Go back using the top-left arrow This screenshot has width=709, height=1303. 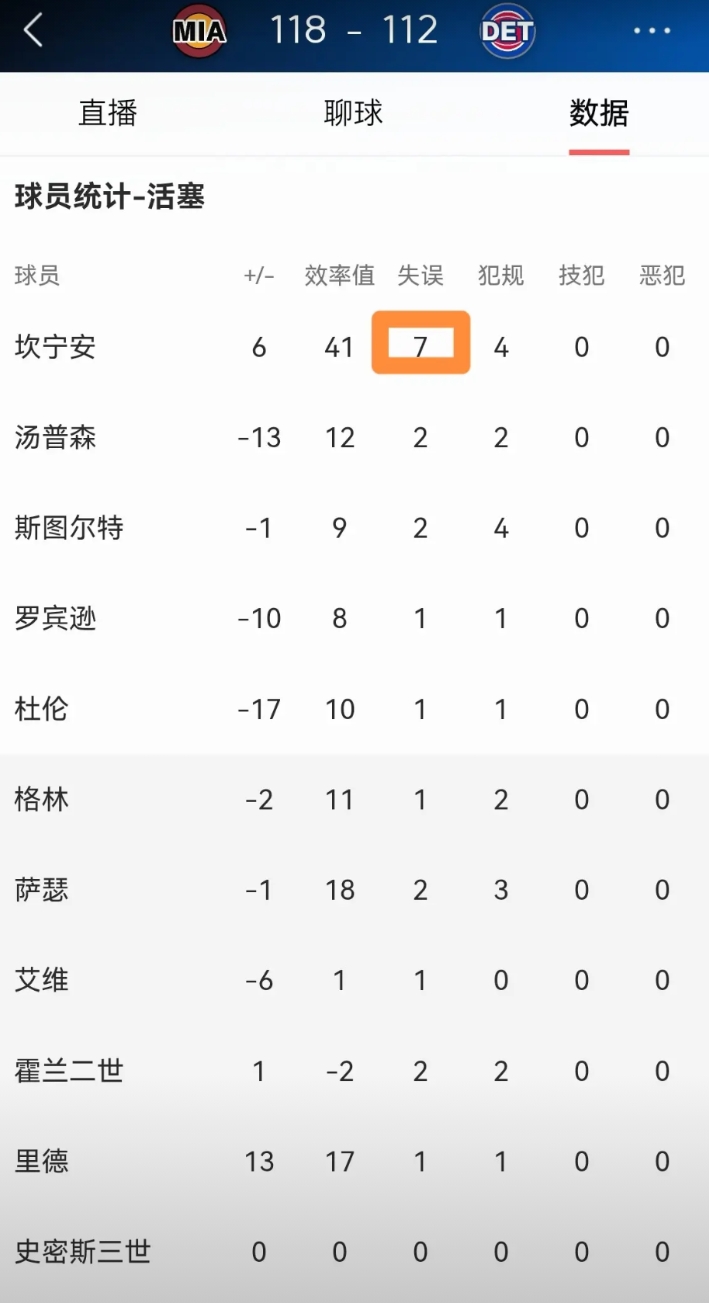[34, 31]
